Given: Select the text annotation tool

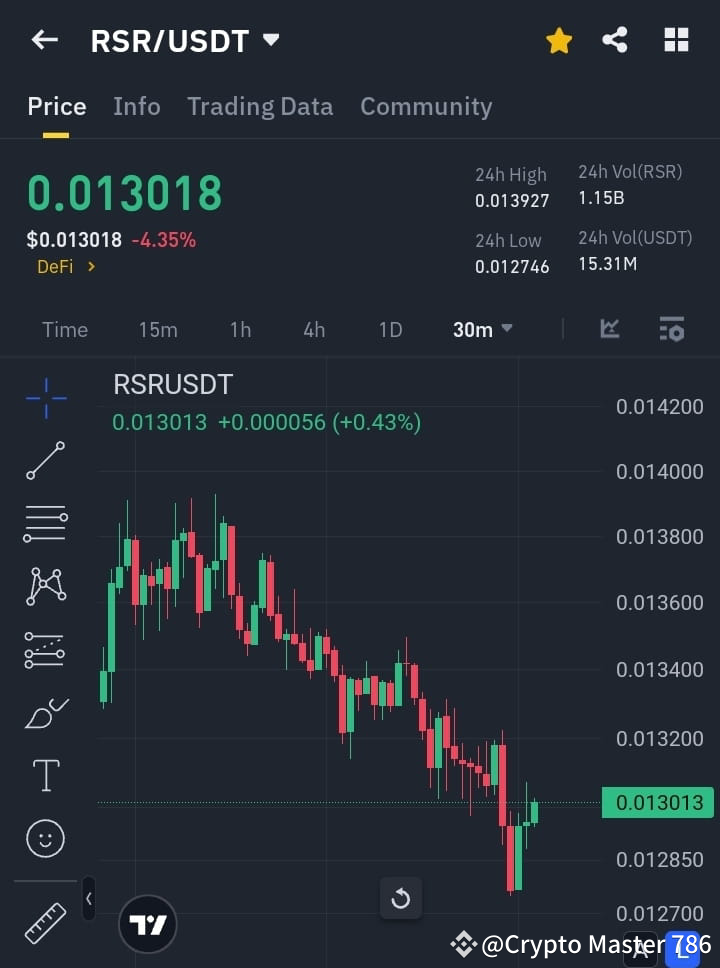Looking at the screenshot, I should [x=45, y=775].
